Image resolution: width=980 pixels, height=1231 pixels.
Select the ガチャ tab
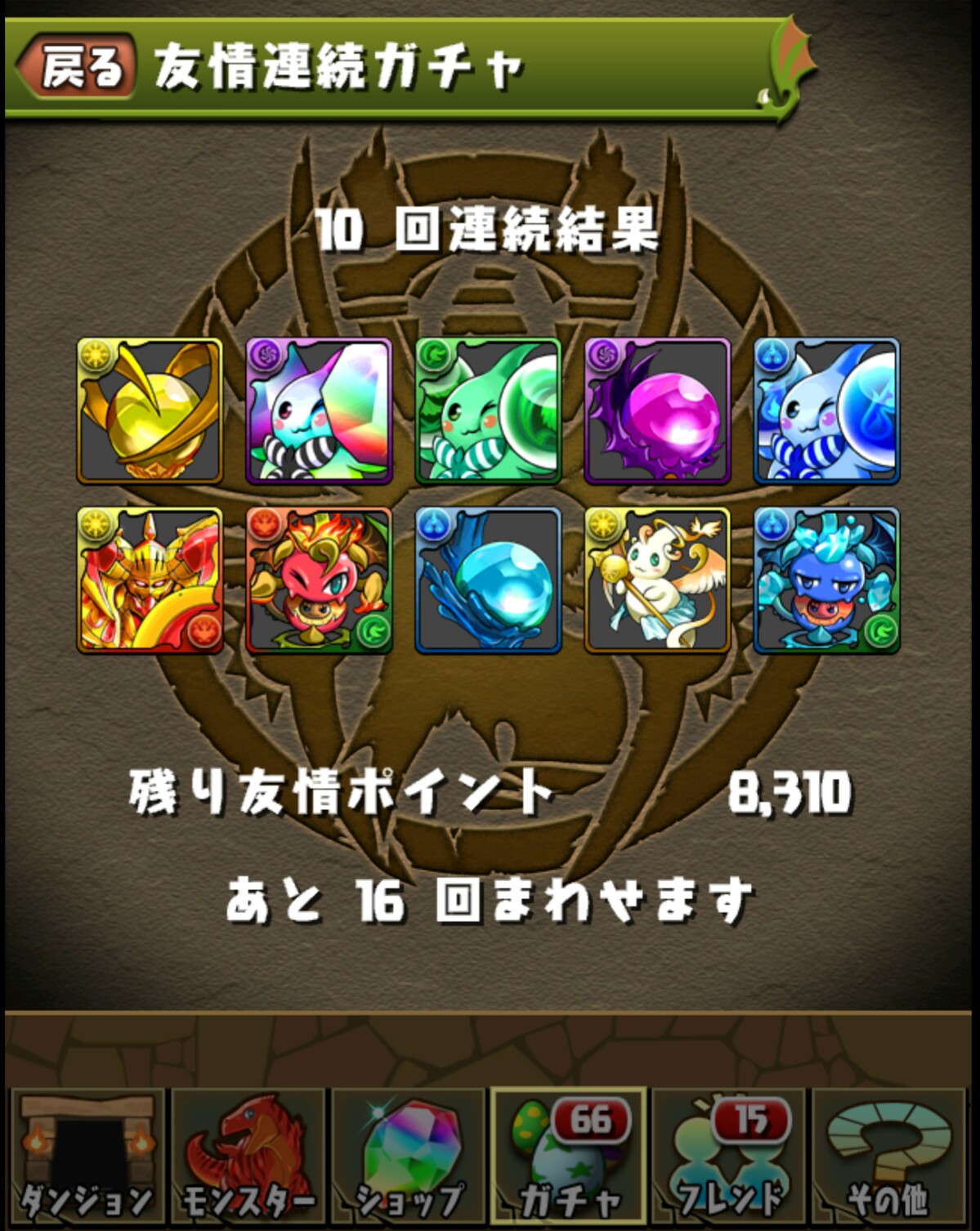[x=569, y=1157]
